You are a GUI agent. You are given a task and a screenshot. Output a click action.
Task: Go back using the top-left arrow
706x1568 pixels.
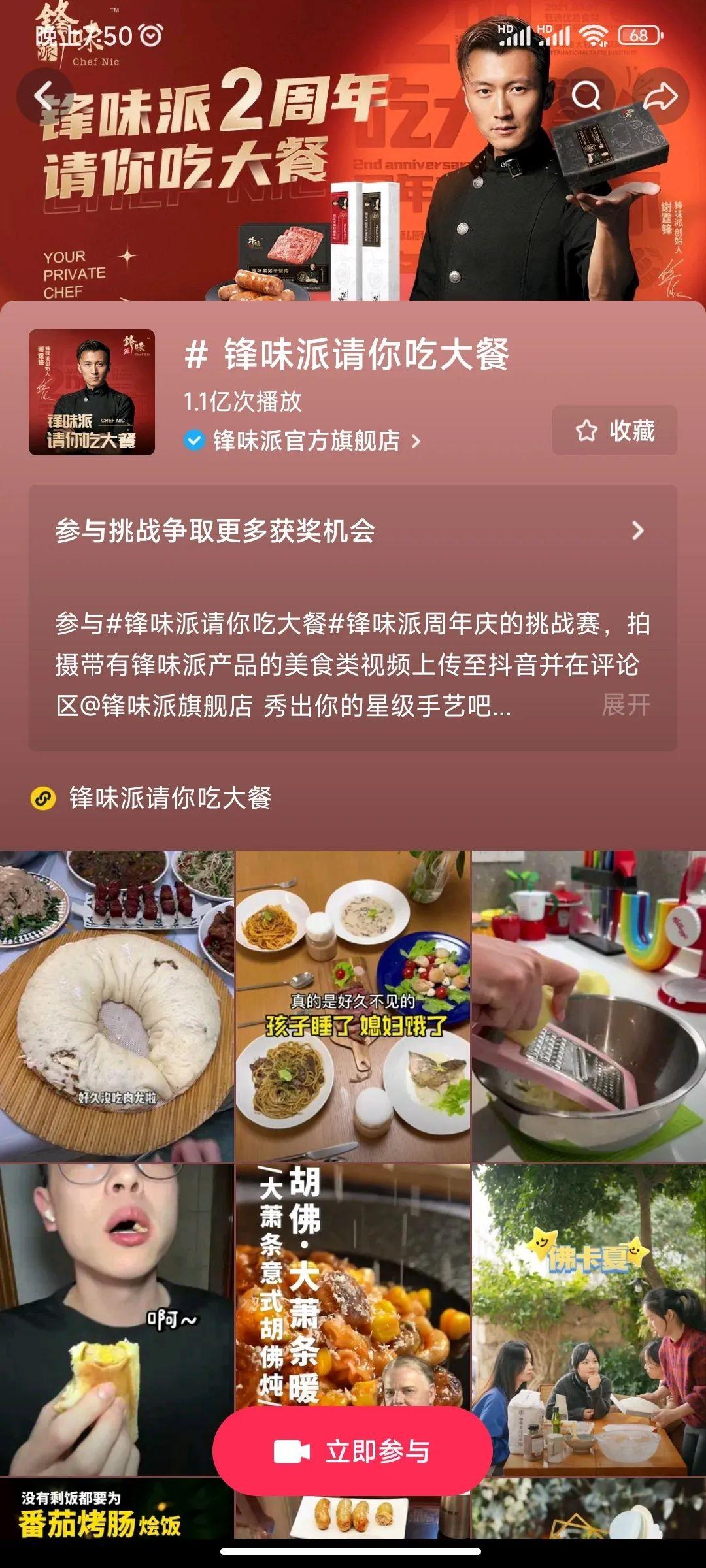[x=44, y=97]
